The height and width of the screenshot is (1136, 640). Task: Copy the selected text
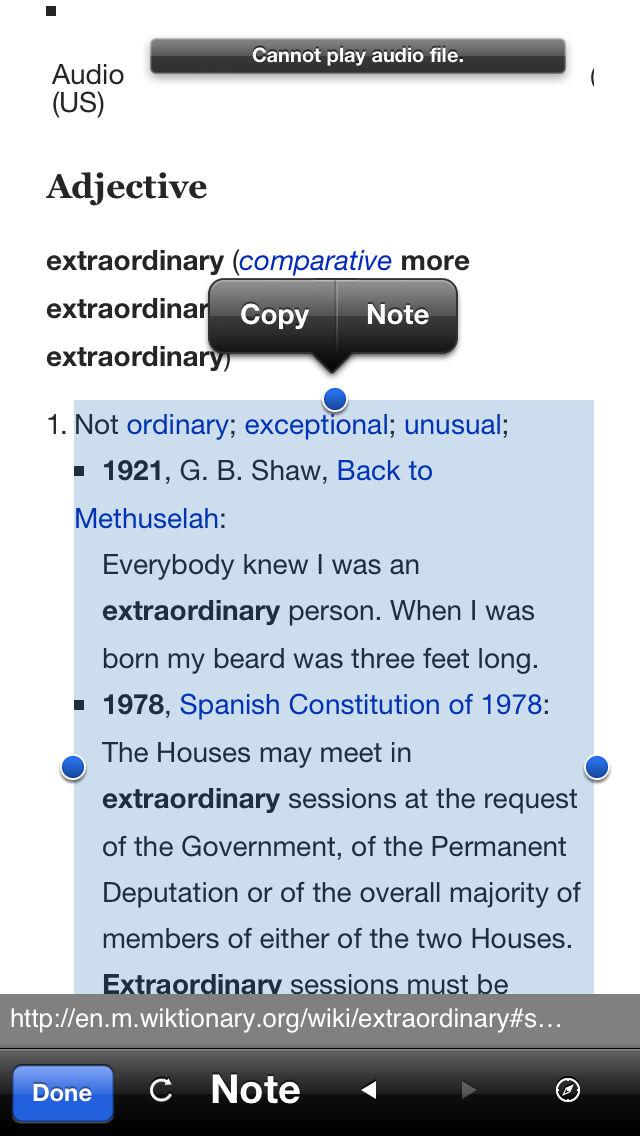click(274, 315)
